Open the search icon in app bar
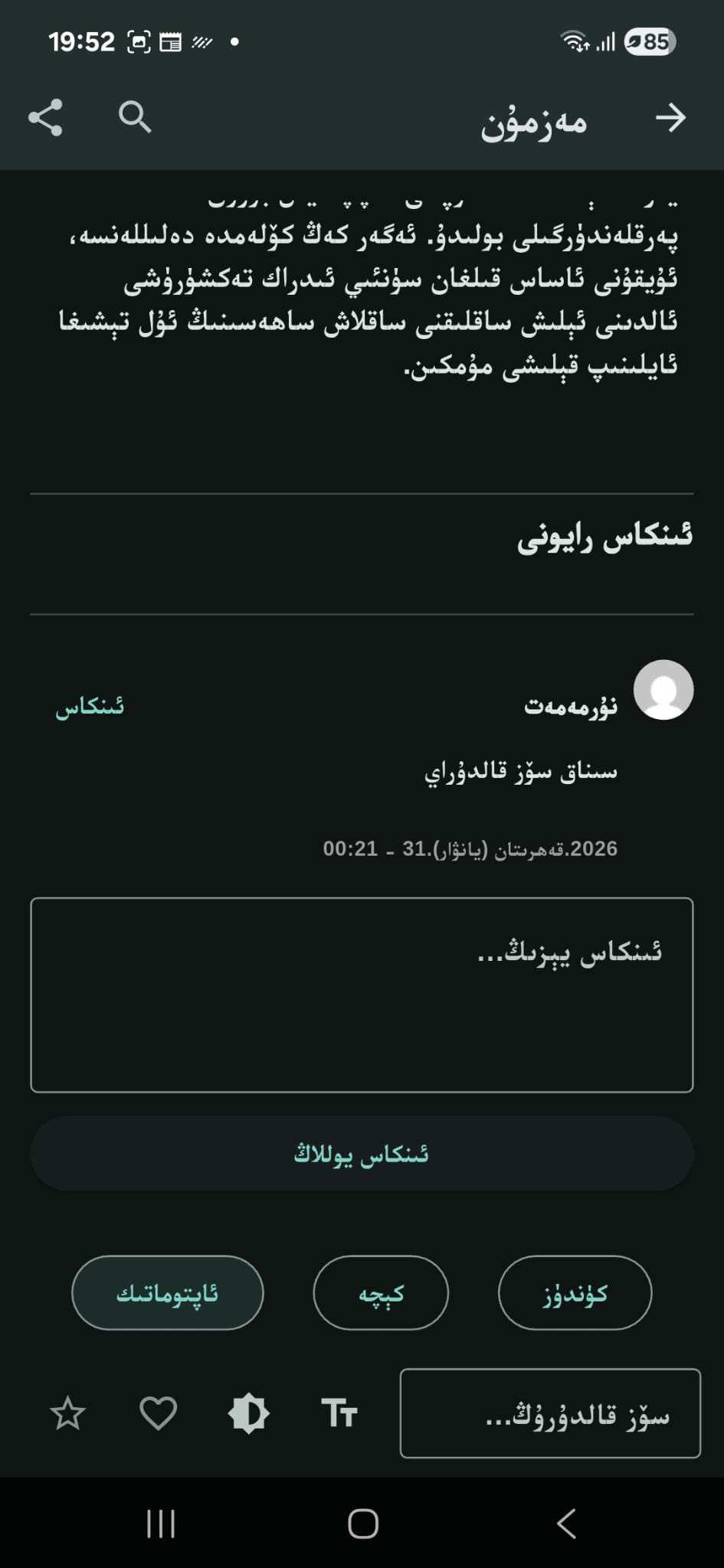Viewport: 724px width, 1568px height. (x=135, y=117)
